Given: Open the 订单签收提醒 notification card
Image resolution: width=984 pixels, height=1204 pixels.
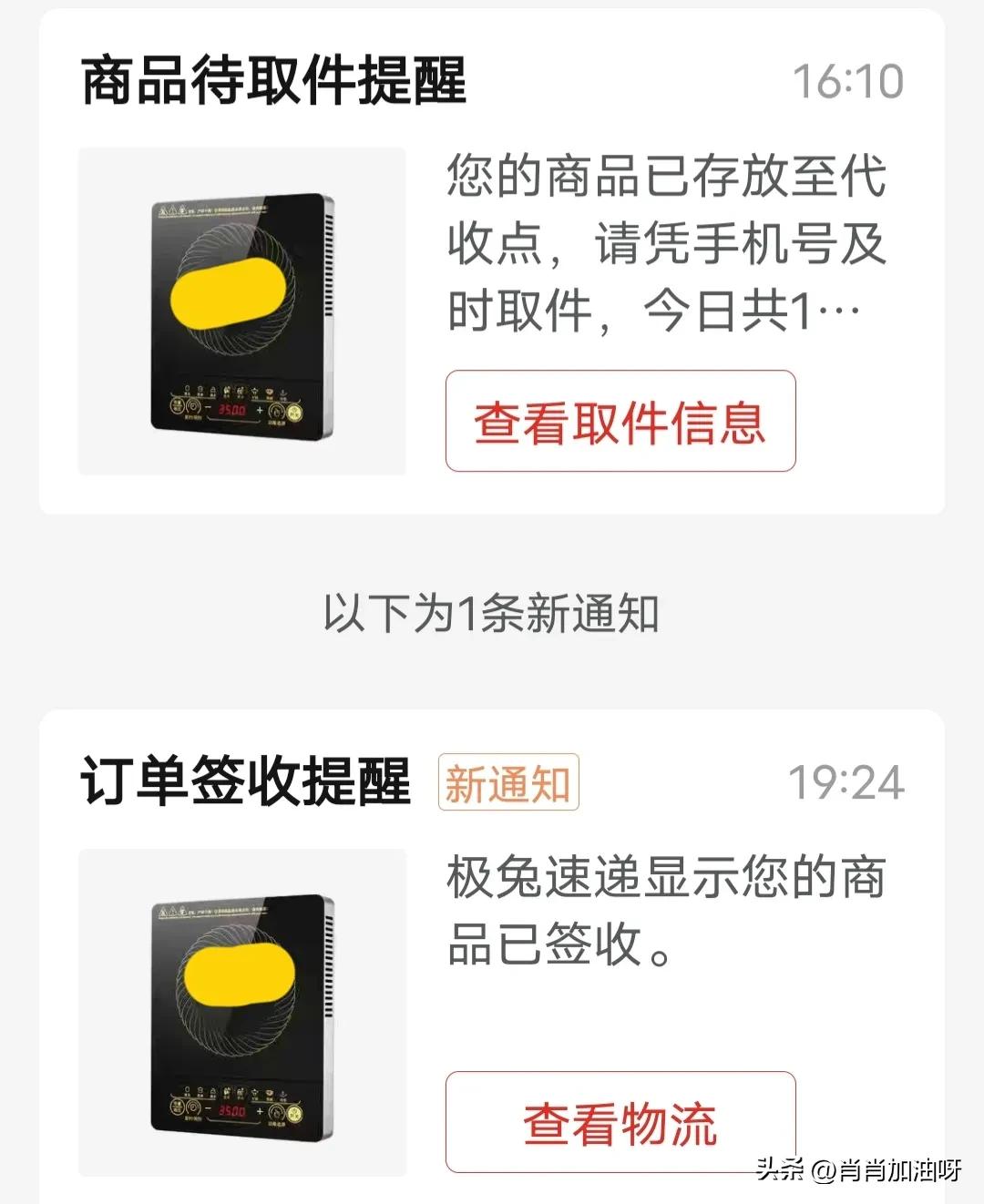Looking at the screenshot, I should (492, 956).
